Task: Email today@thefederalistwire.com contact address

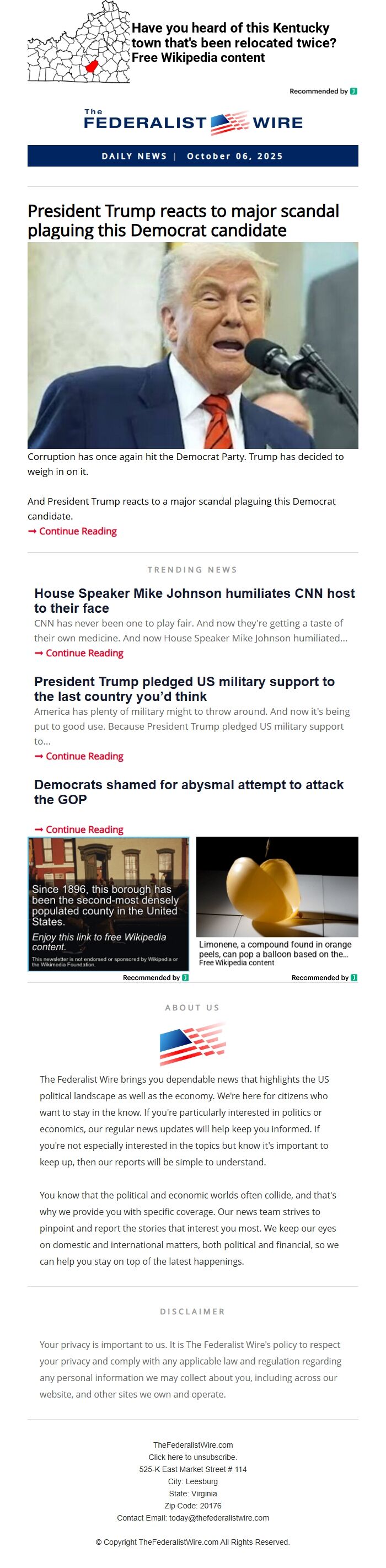Action: (218, 1517)
